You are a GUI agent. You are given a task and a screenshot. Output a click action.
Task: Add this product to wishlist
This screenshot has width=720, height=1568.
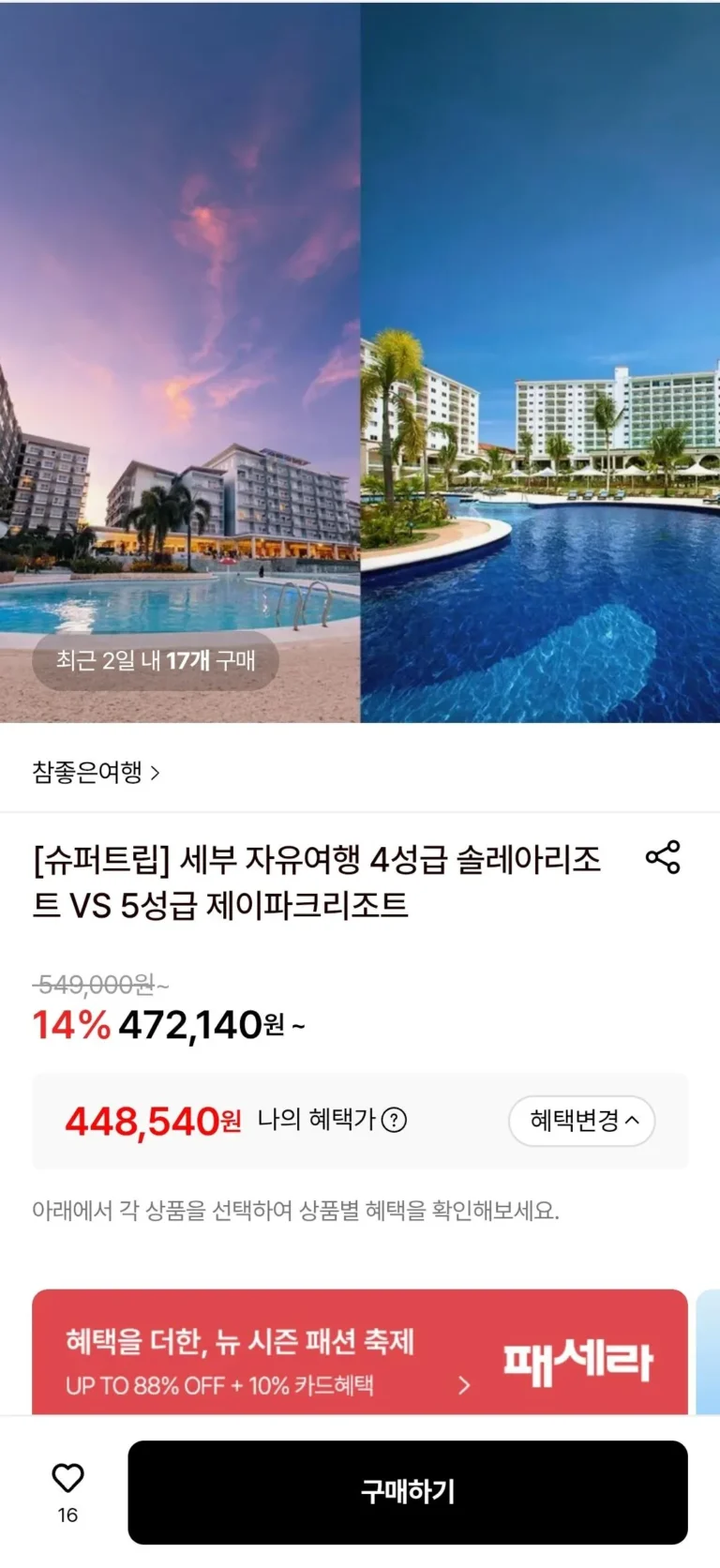coord(67,1479)
